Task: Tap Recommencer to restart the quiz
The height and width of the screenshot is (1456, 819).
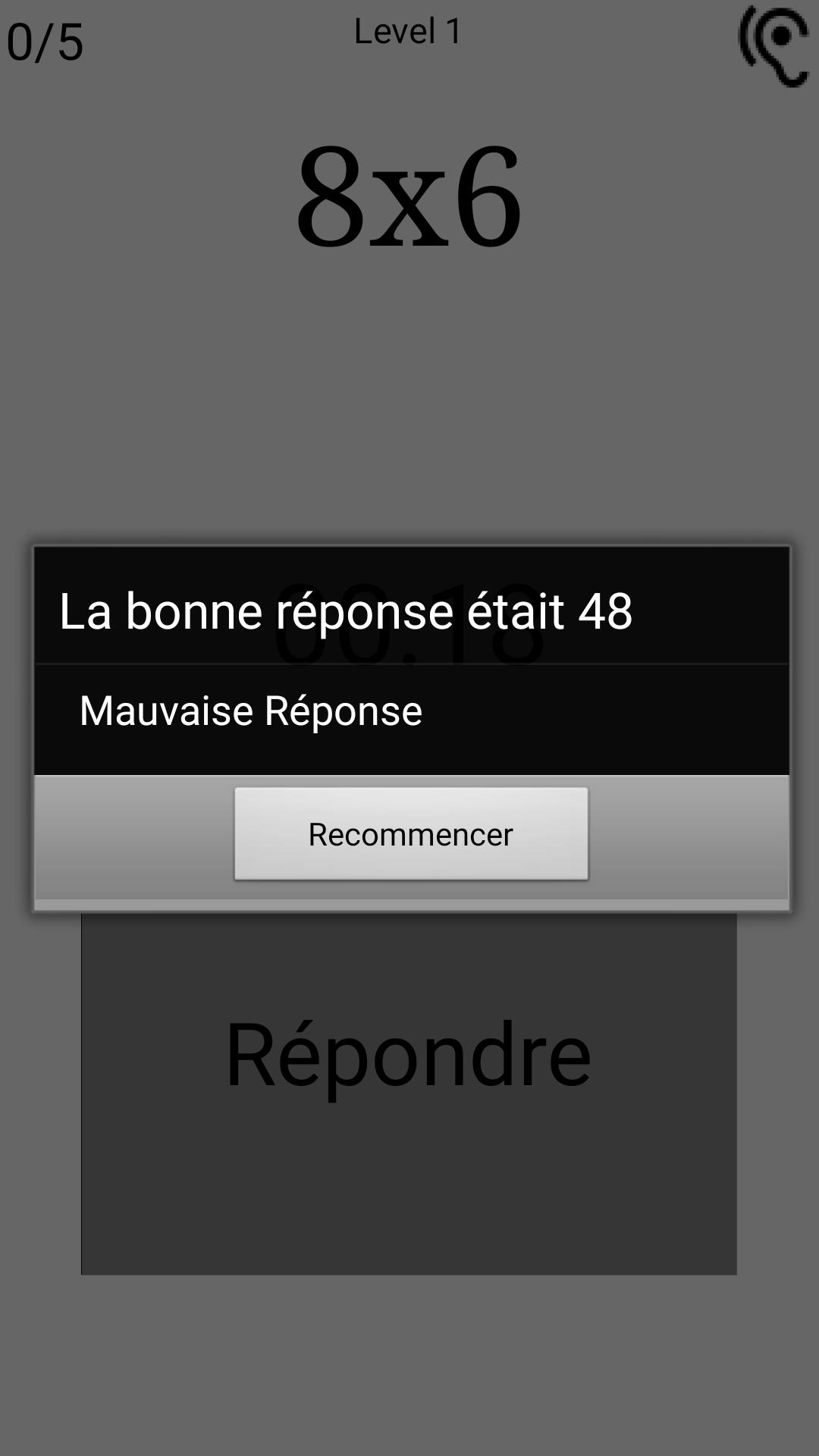Action: [411, 833]
